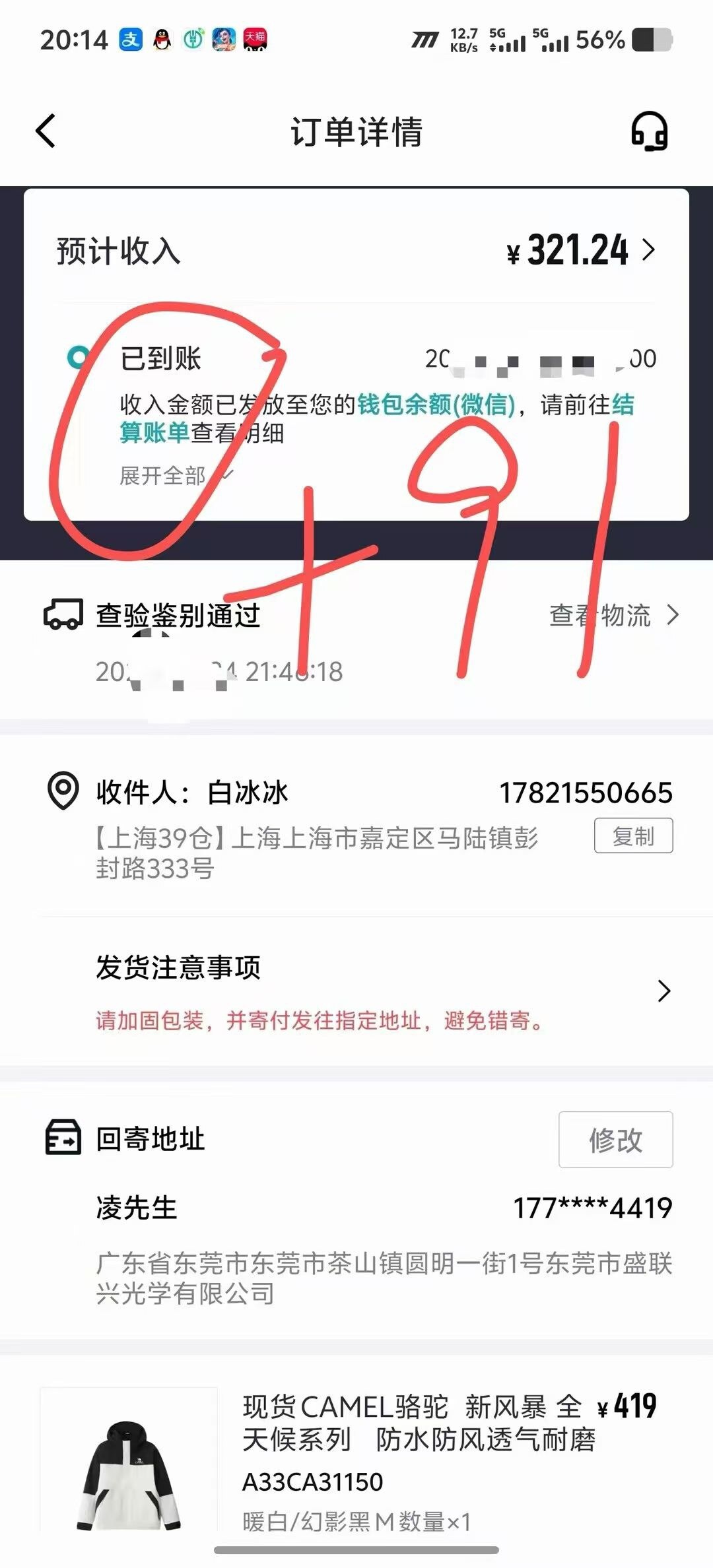The image size is (713, 1568).
Task: Contact customer service via headset icon
Action: point(650,131)
